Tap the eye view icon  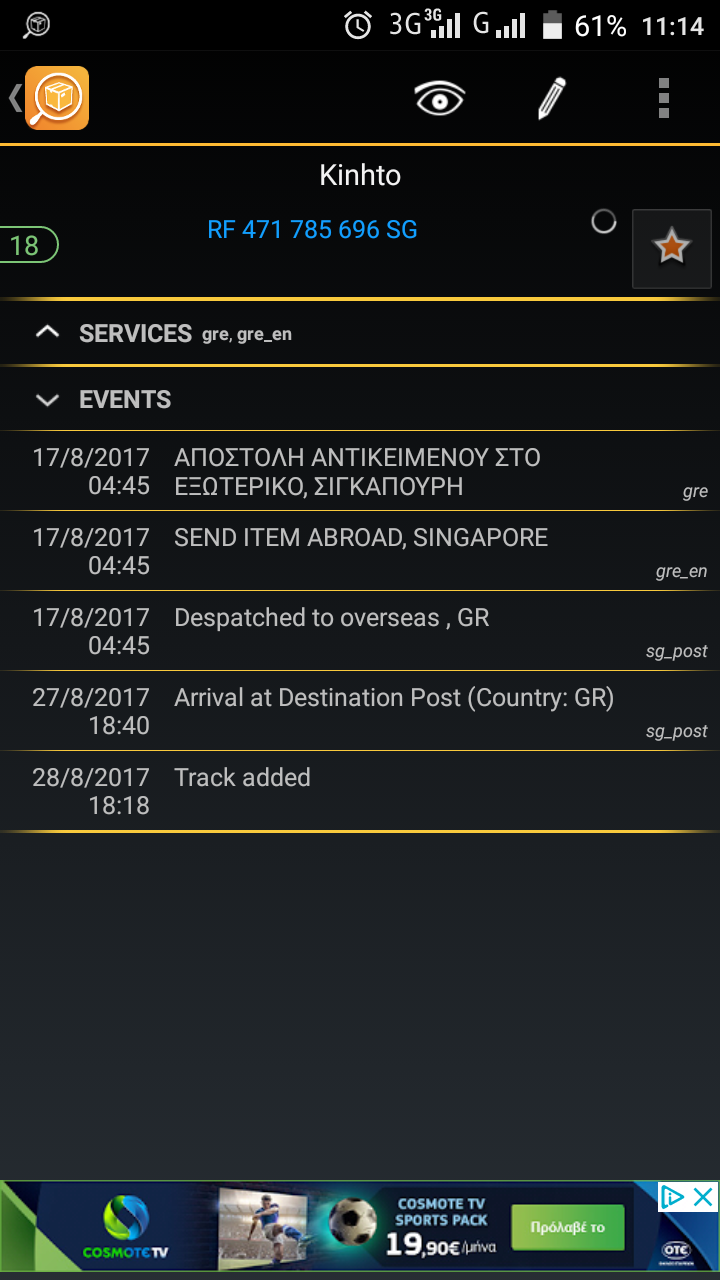(x=440, y=98)
